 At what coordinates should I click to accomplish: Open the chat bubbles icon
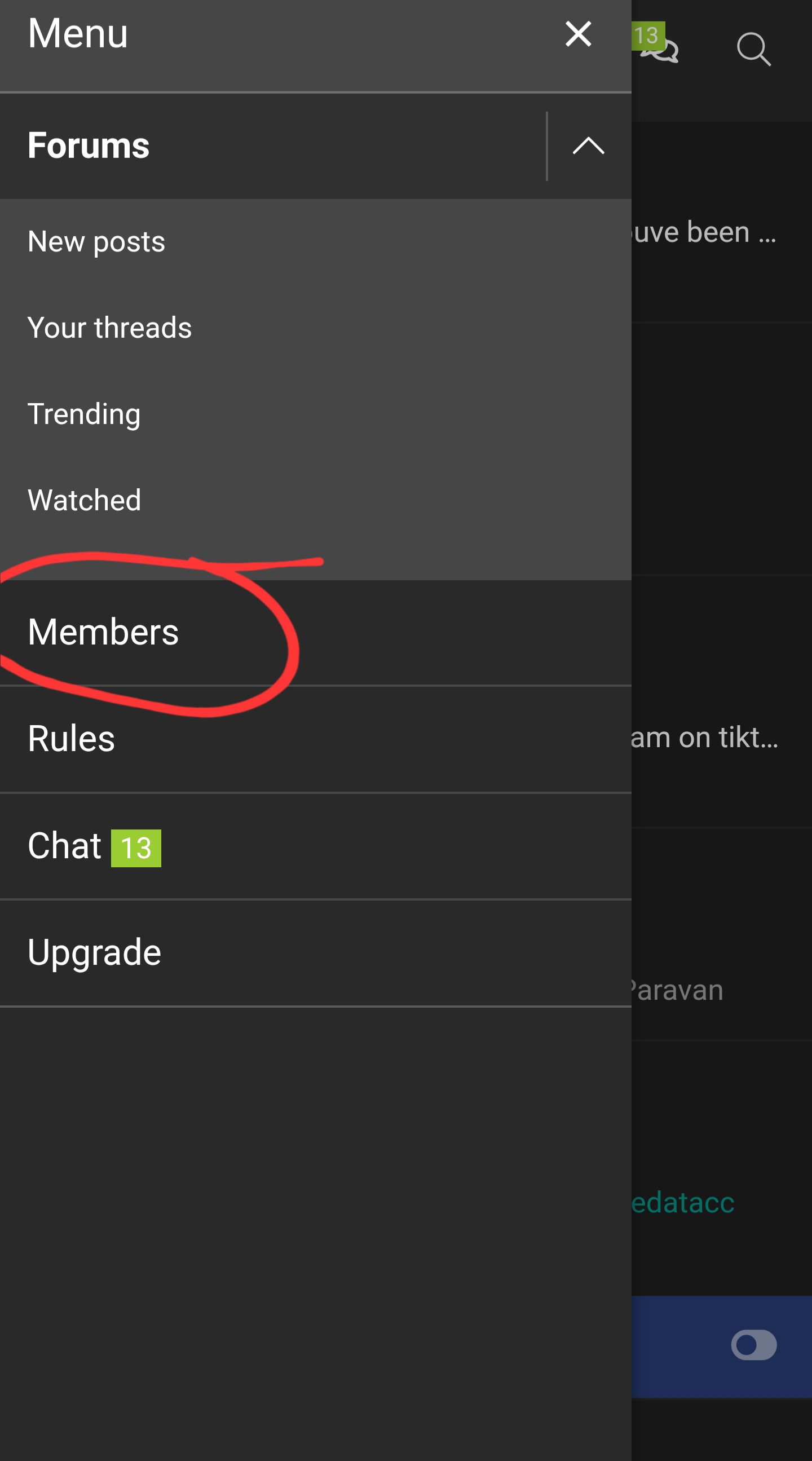663,50
